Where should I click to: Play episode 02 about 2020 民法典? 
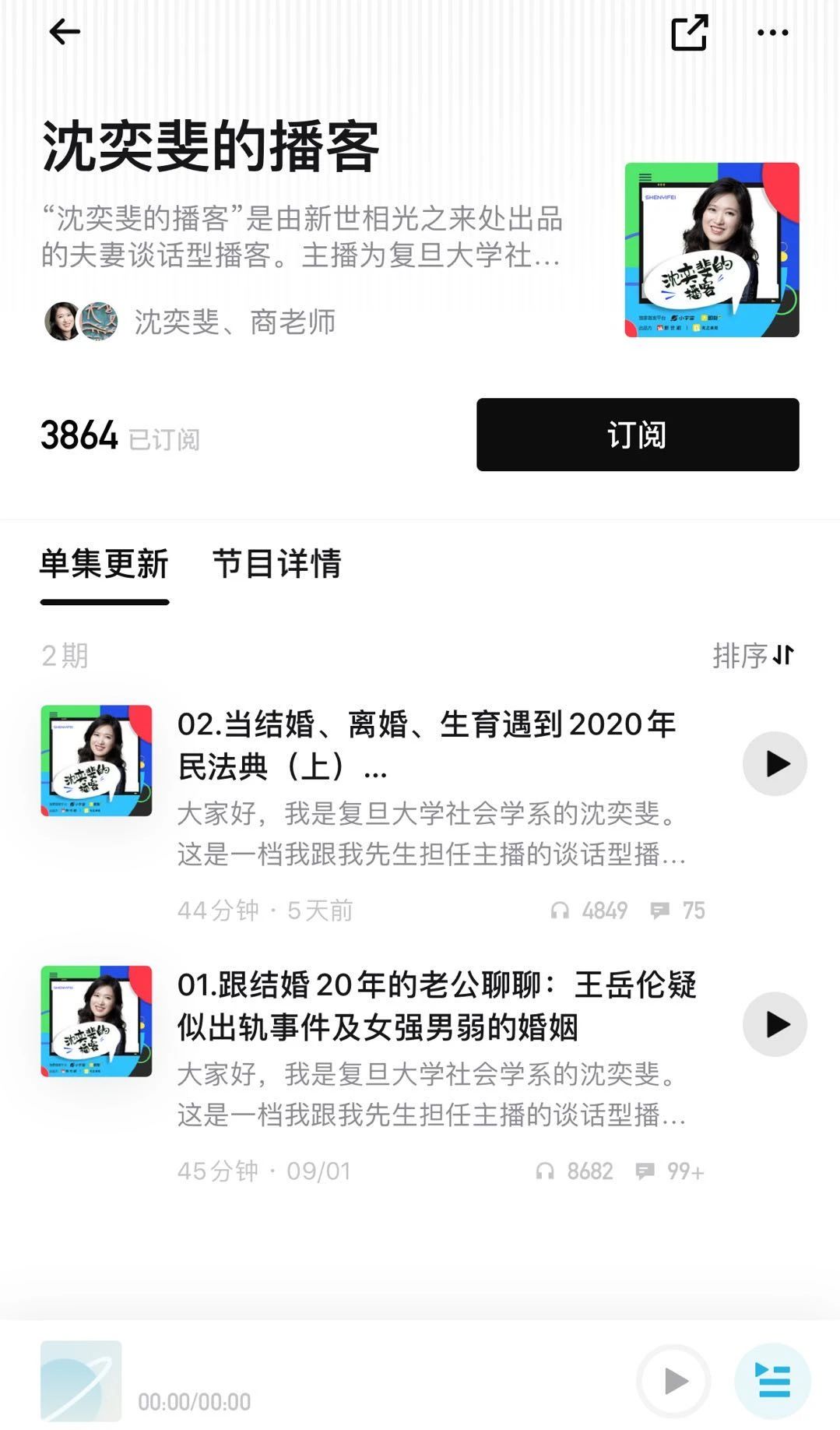coord(774,764)
